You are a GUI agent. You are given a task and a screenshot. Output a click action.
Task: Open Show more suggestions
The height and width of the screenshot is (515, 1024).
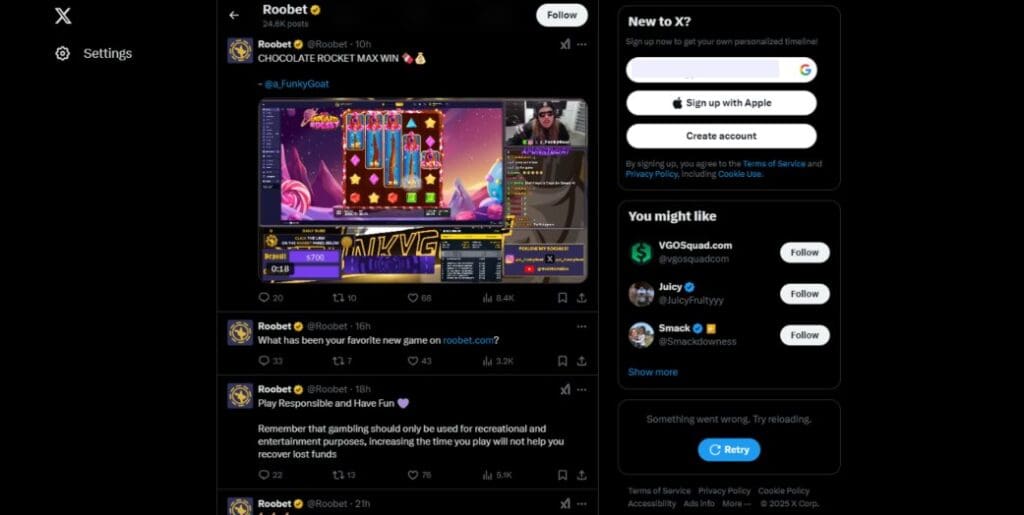(x=652, y=372)
